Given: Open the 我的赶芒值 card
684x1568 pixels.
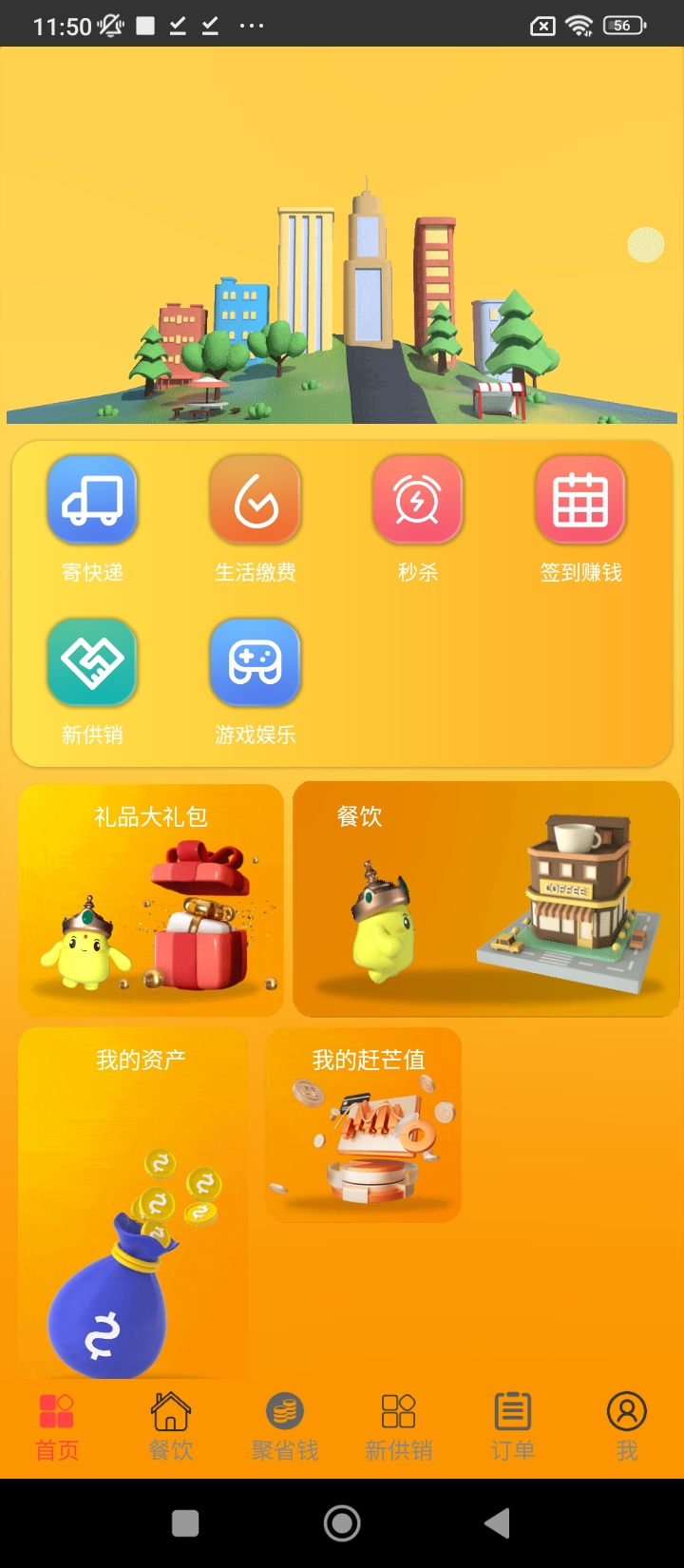Looking at the screenshot, I should click(x=364, y=1125).
